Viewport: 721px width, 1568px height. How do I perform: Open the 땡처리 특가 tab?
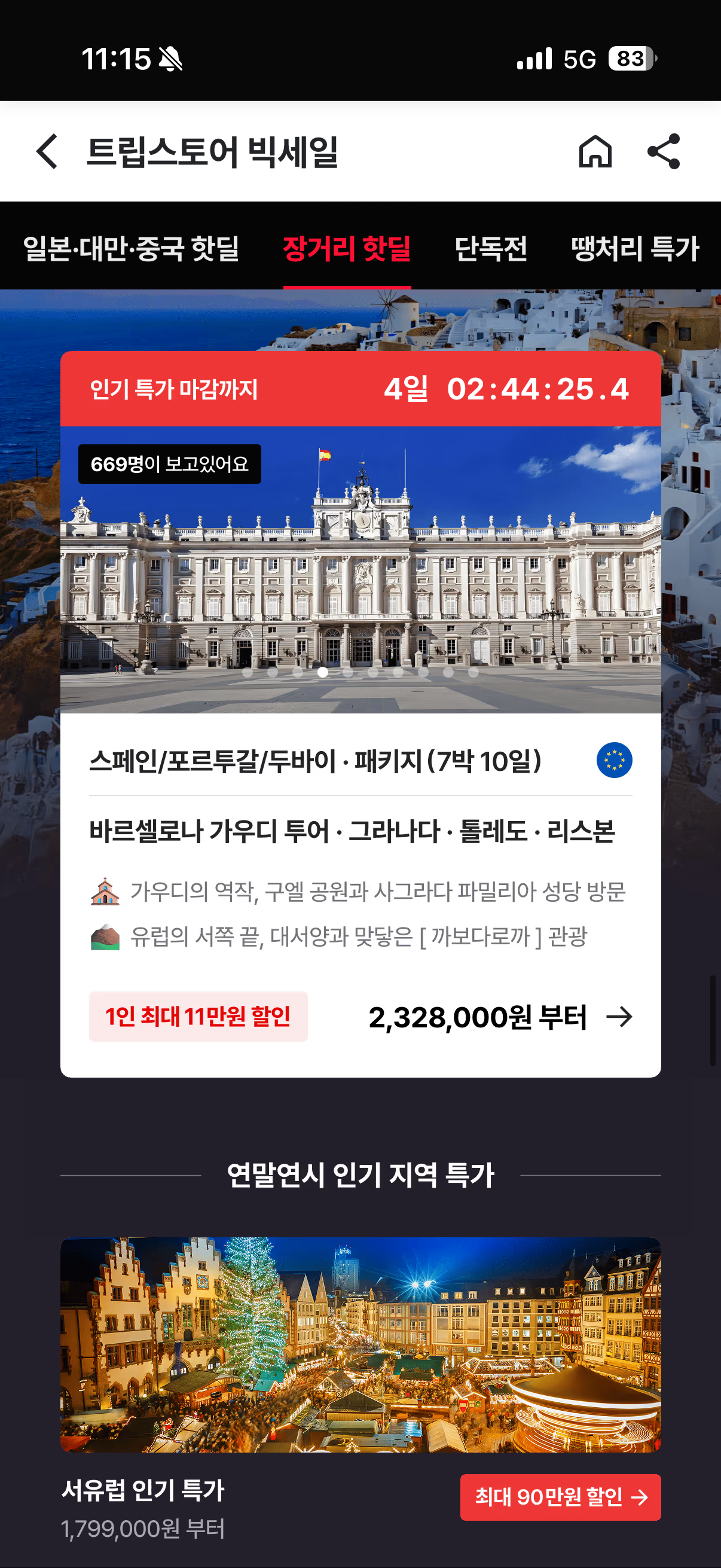pyautogui.click(x=634, y=248)
